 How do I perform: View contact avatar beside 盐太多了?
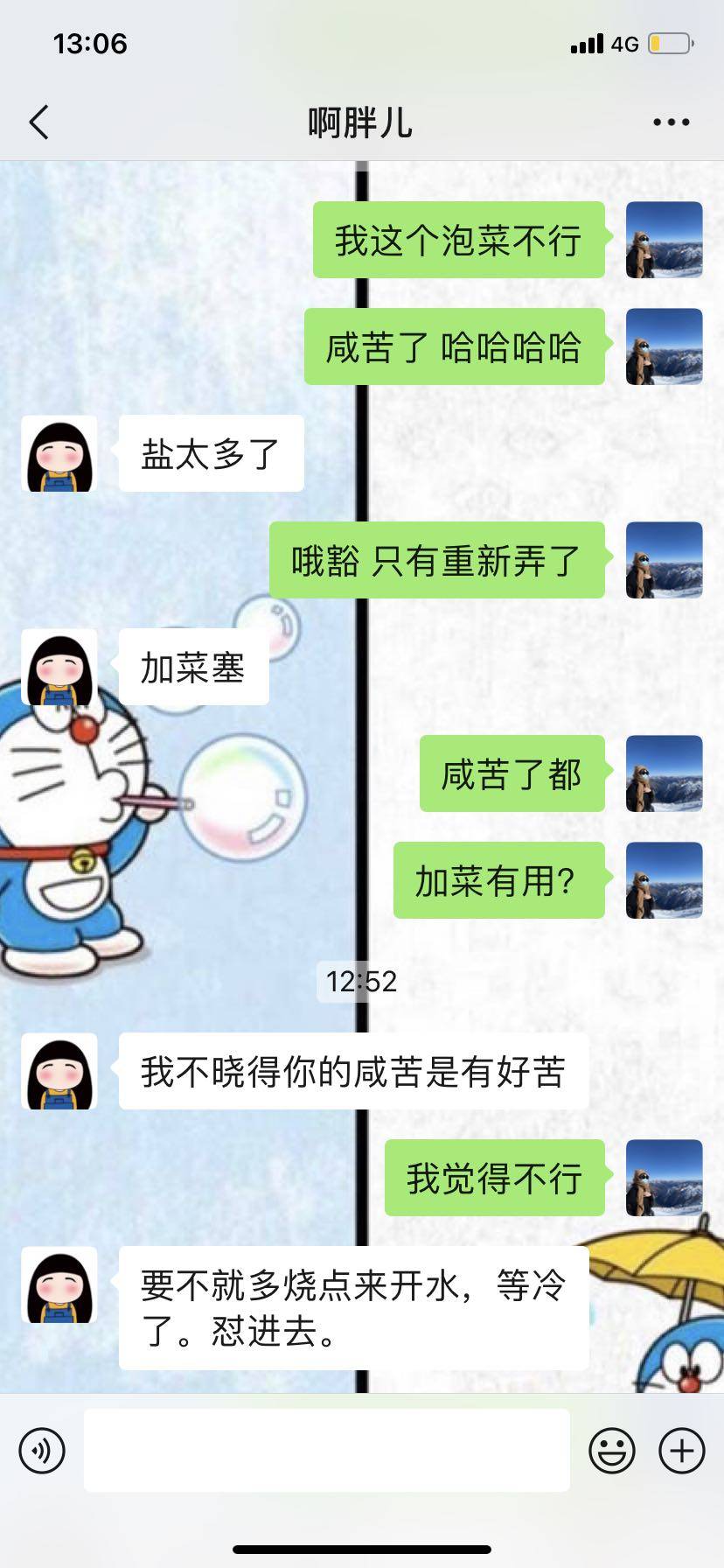[x=59, y=453]
